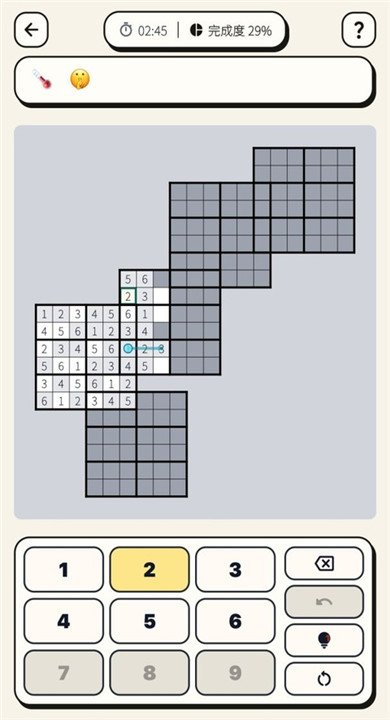Get a hint with the lightbulb button

pos(324,640)
